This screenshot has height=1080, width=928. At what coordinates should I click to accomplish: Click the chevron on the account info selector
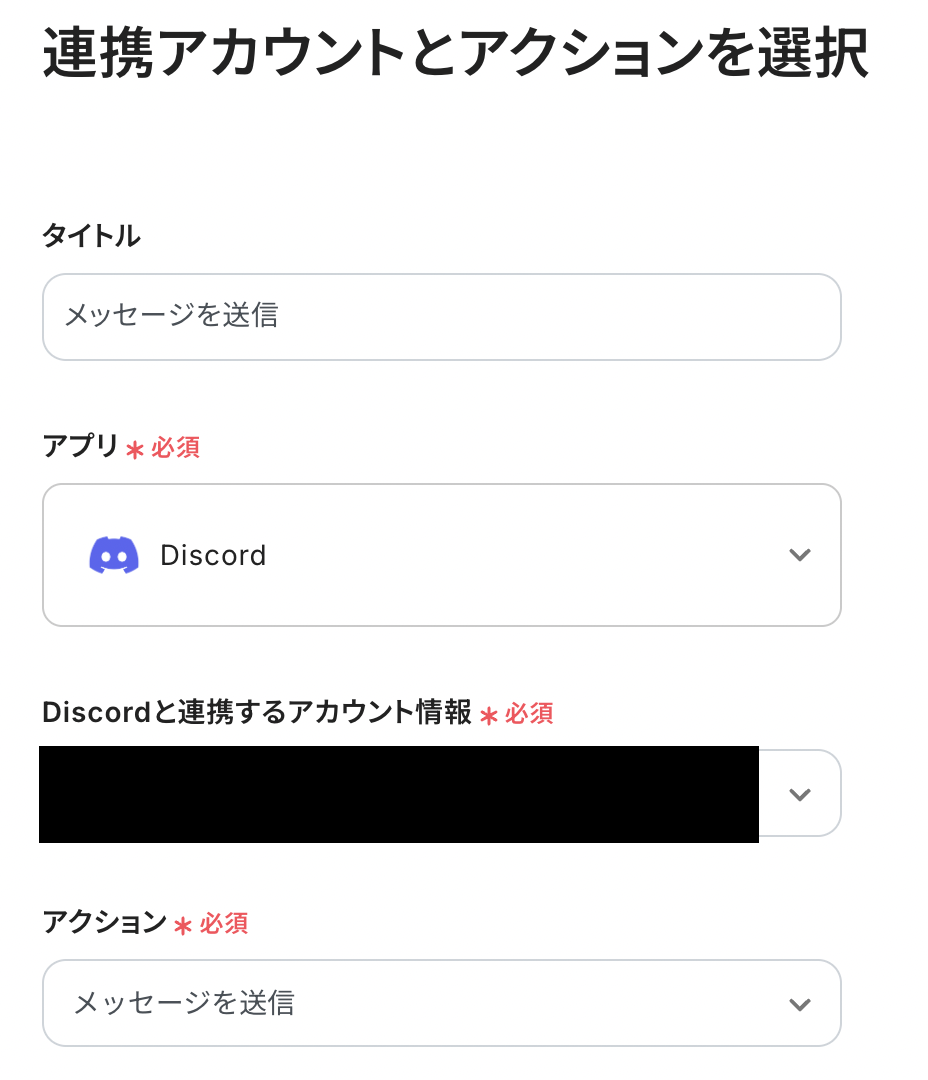[799, 793]
